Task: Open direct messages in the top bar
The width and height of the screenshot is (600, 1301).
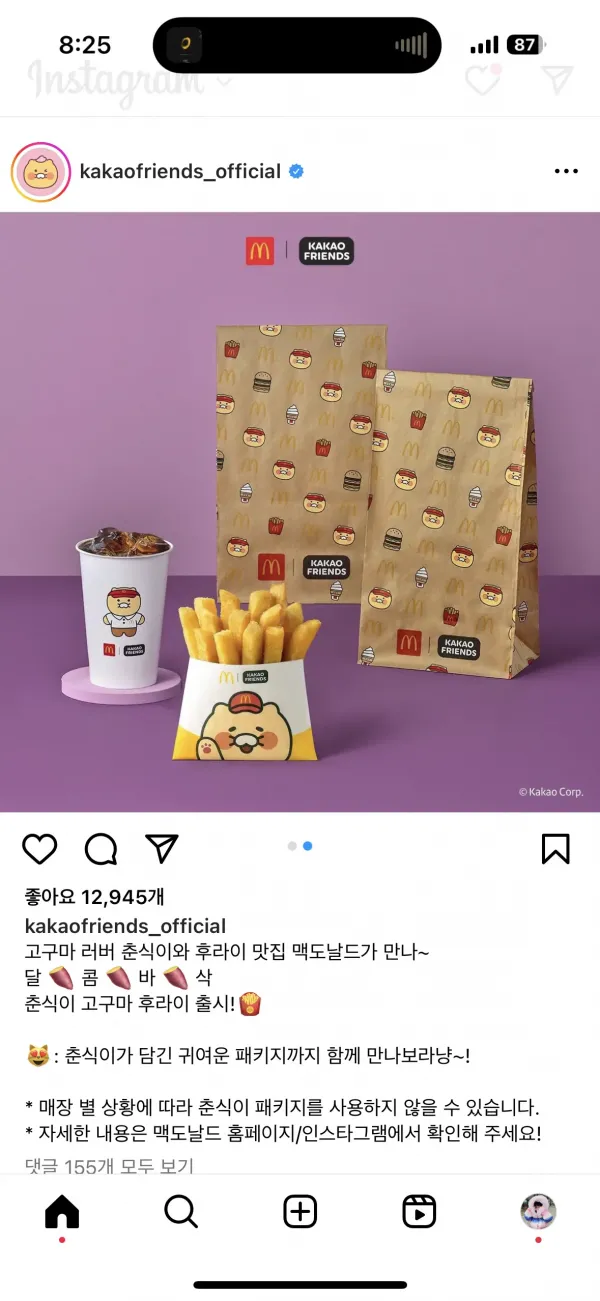Action: 556,80
